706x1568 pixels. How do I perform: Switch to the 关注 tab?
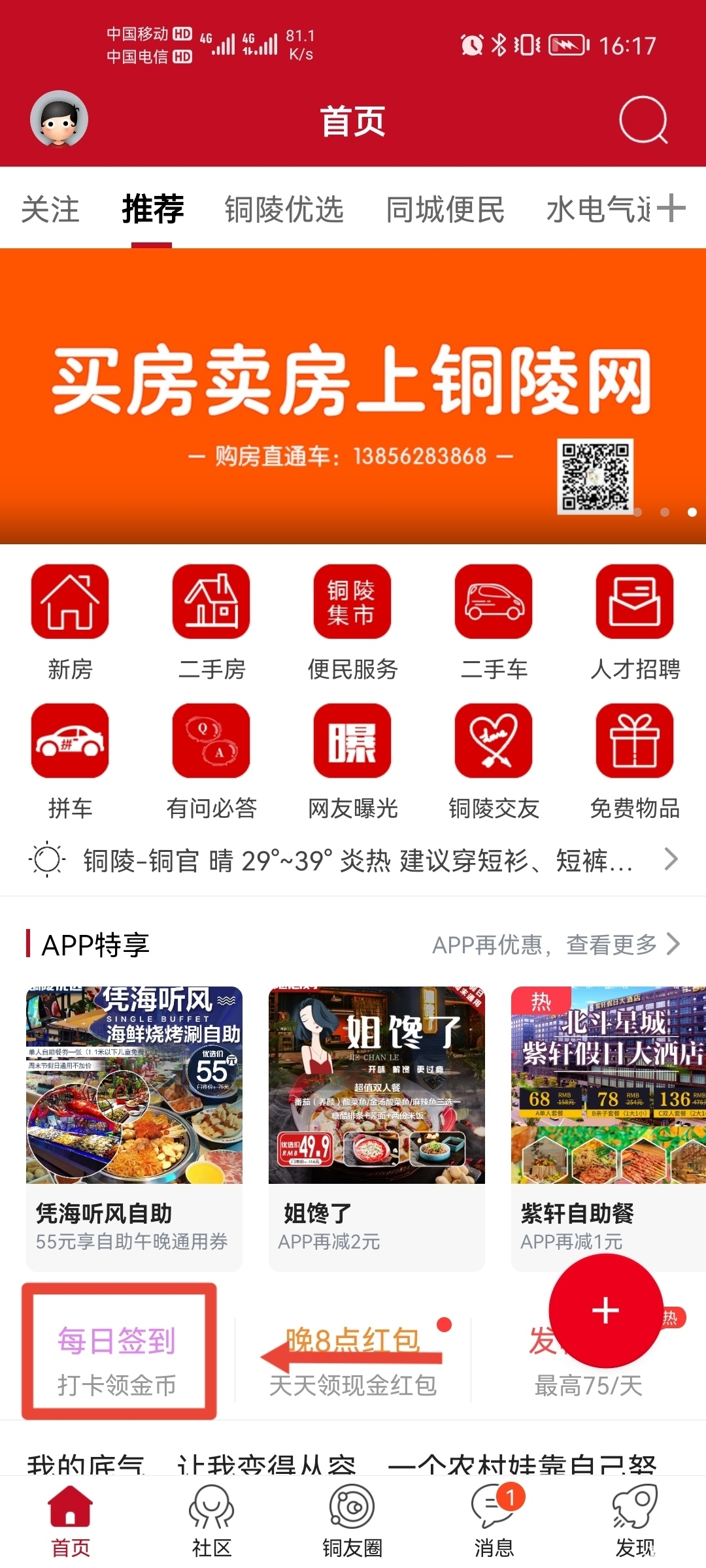(x=50, y=210)
